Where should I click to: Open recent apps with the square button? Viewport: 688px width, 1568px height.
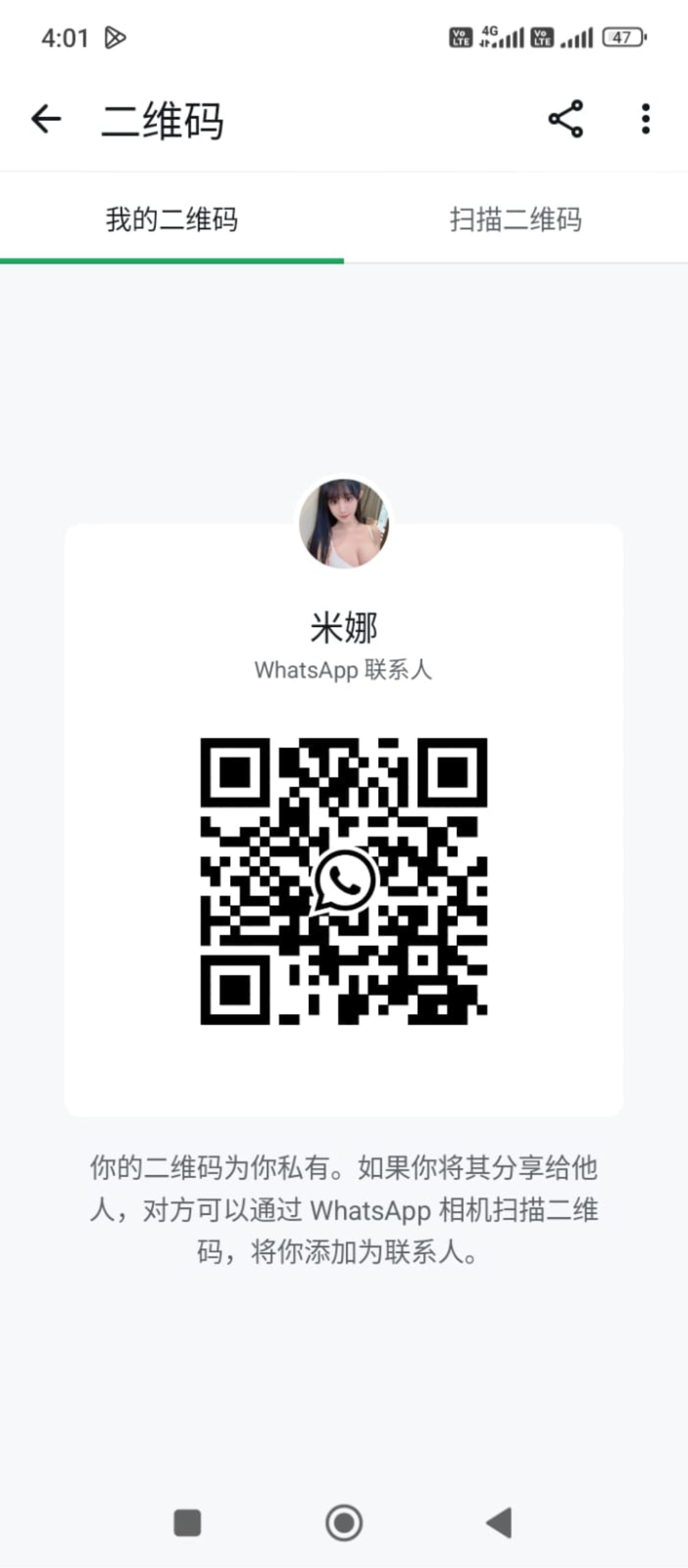[x=187, y=1523]
